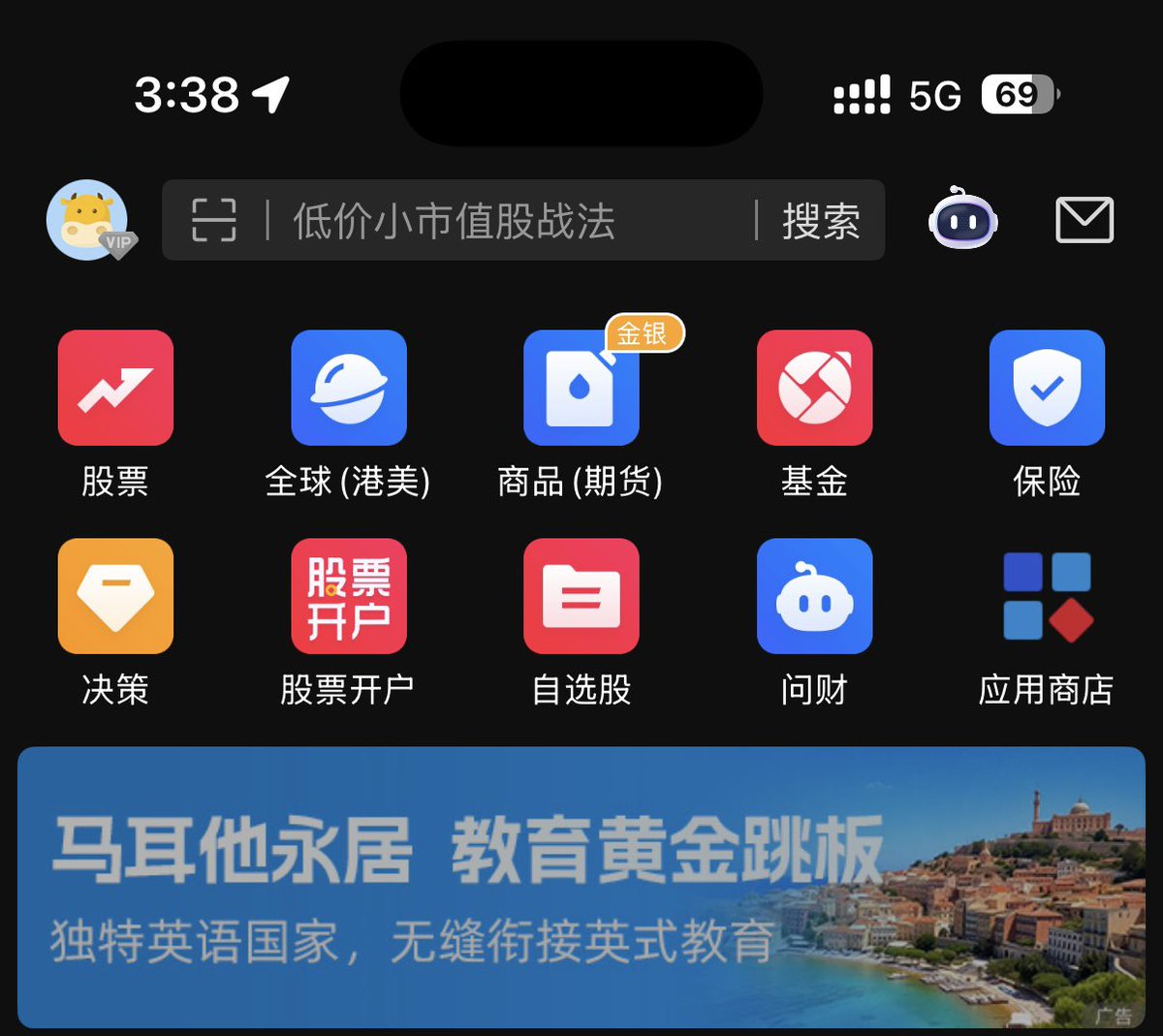
Task: Tap the scan icon in search bar
Action: coord(213,220)
